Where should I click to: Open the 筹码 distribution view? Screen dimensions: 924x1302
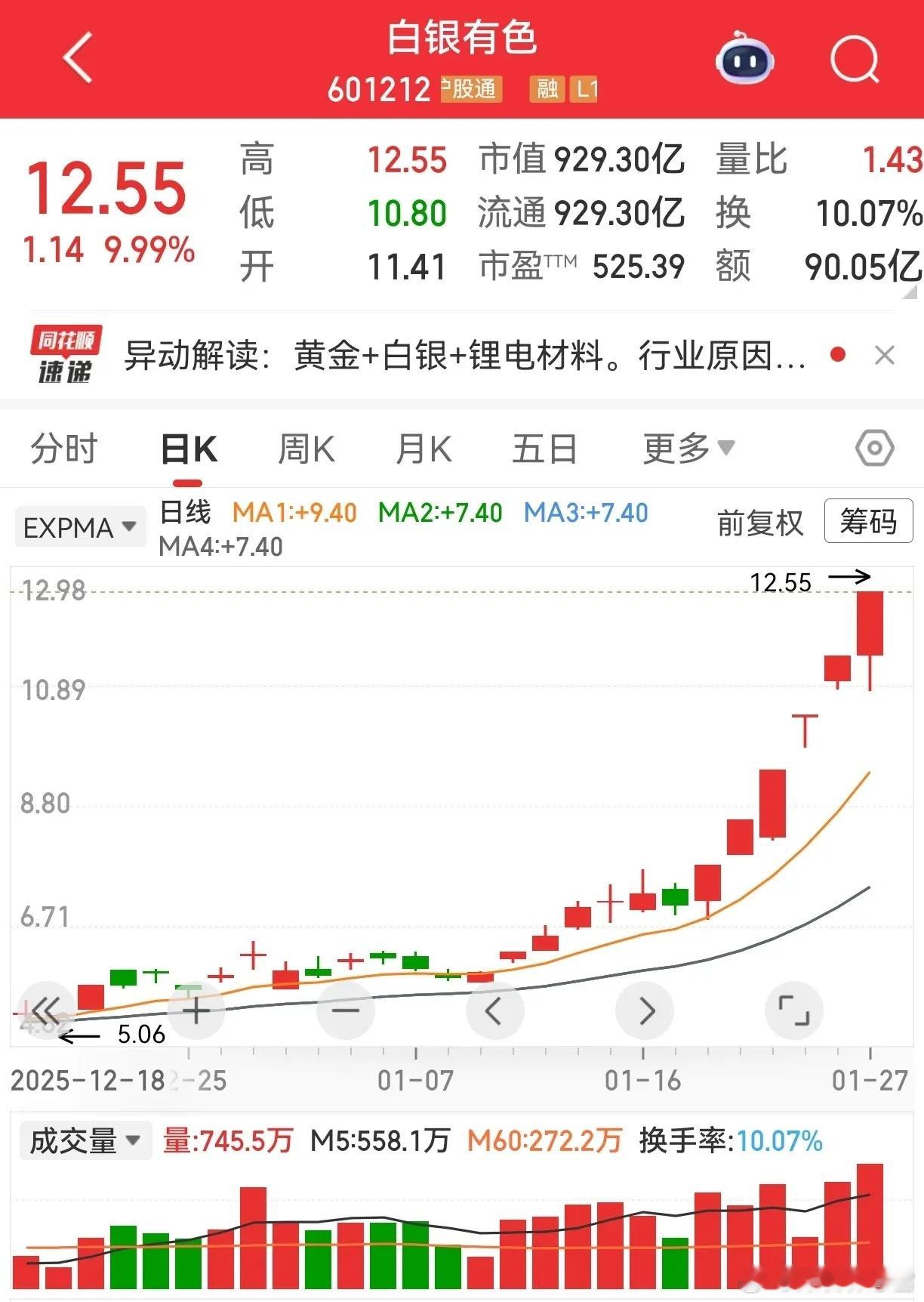868,521
